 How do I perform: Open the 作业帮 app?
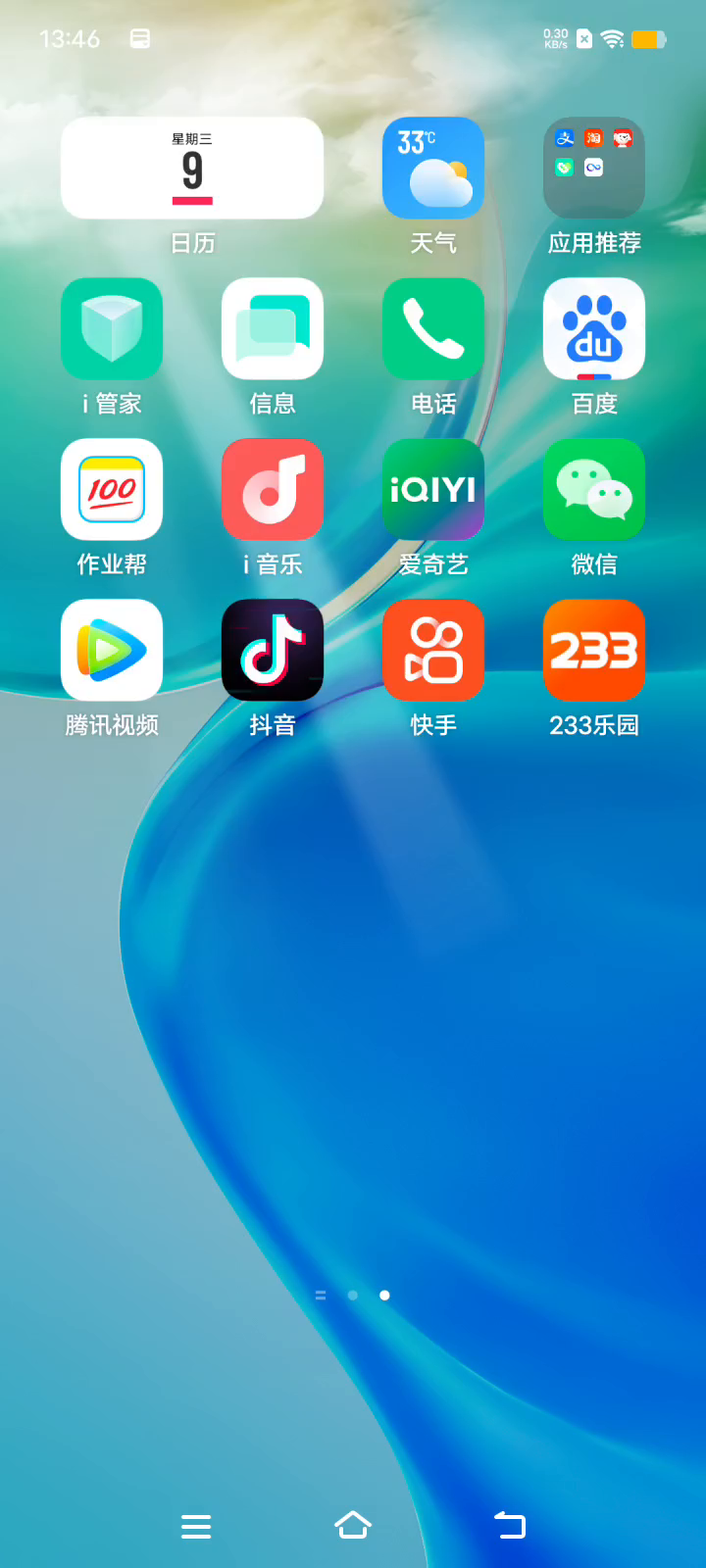point(112,490)
